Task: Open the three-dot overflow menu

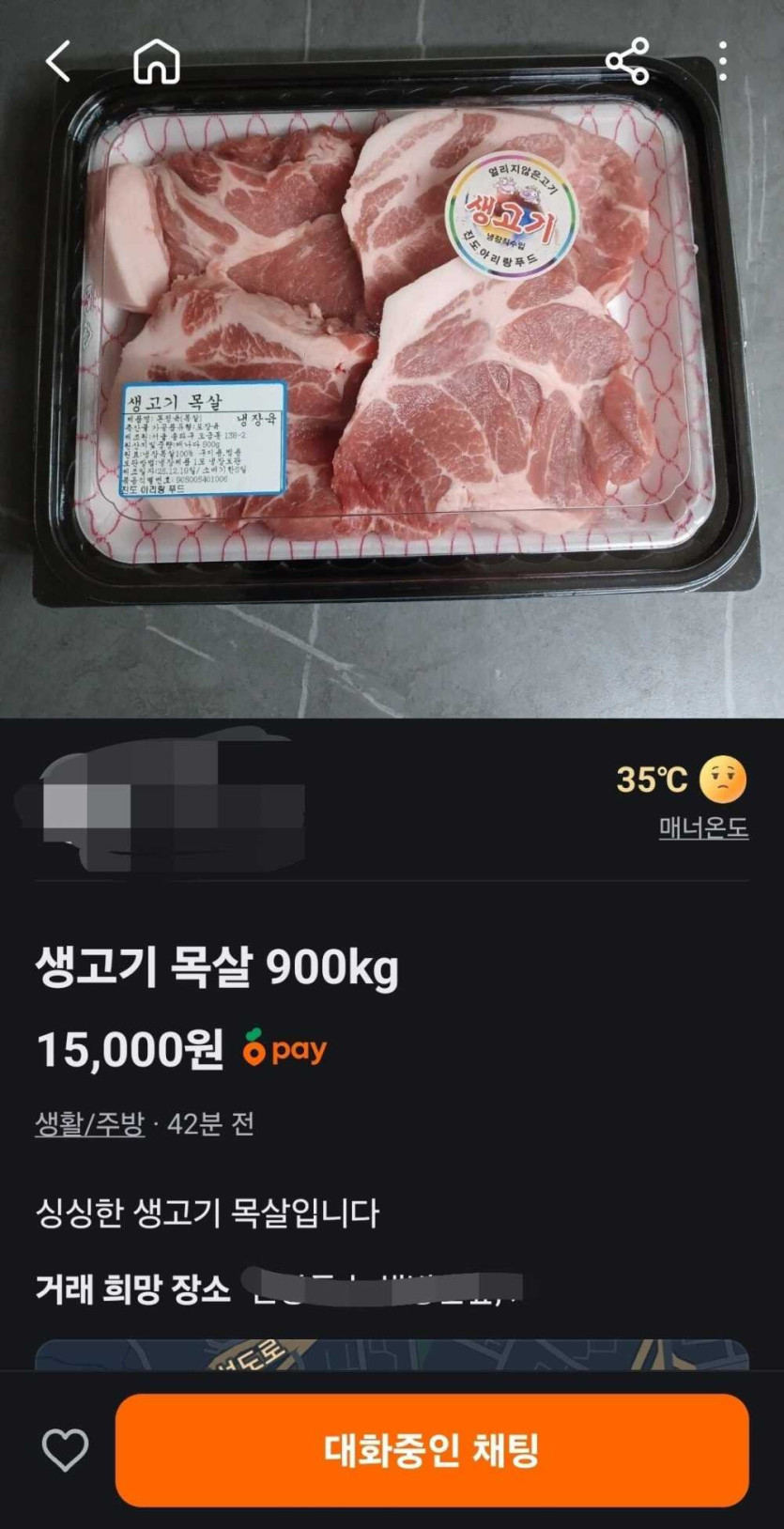Action: click(724, 58)
